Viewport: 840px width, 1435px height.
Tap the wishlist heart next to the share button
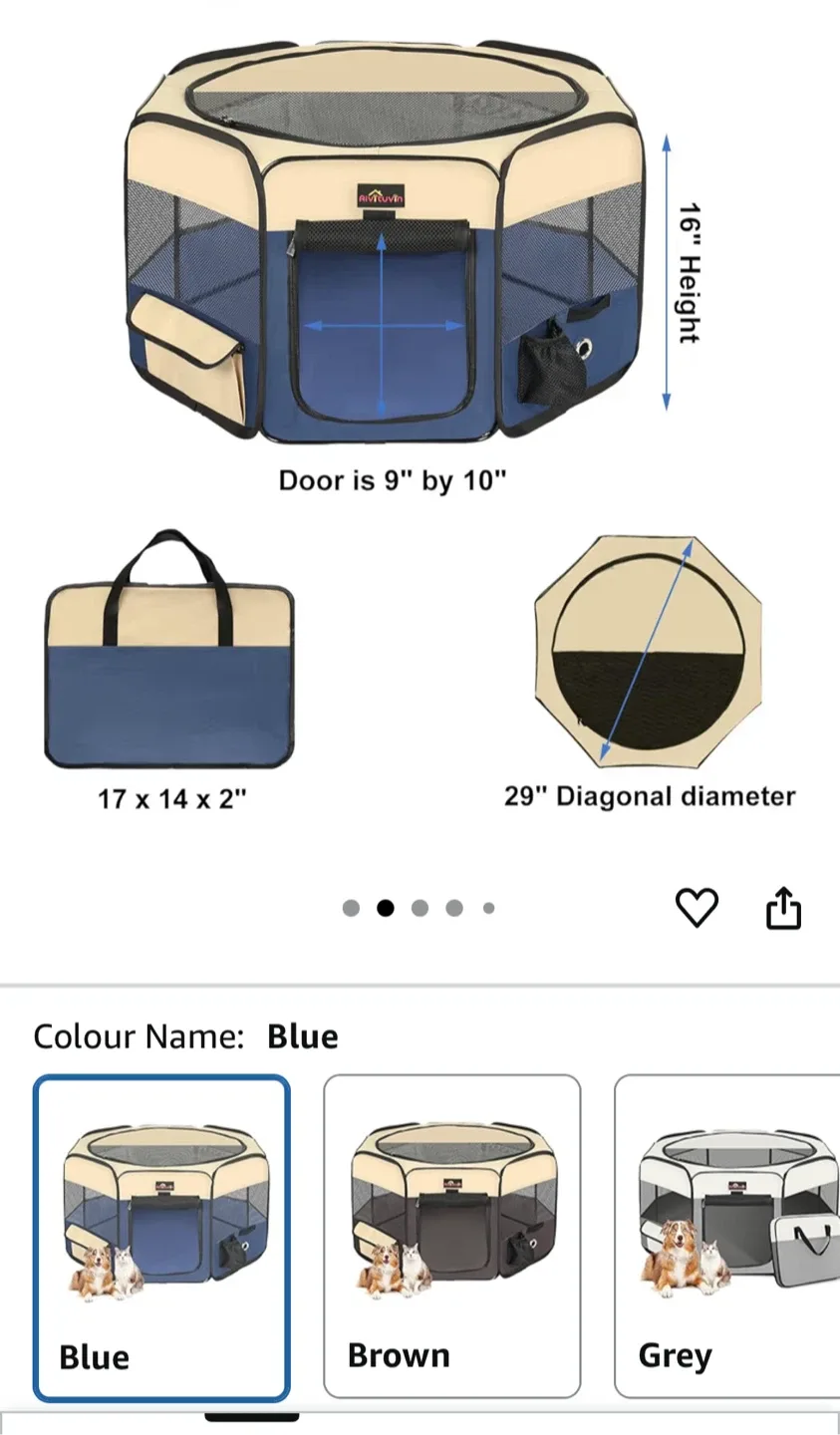coord(698,908)
